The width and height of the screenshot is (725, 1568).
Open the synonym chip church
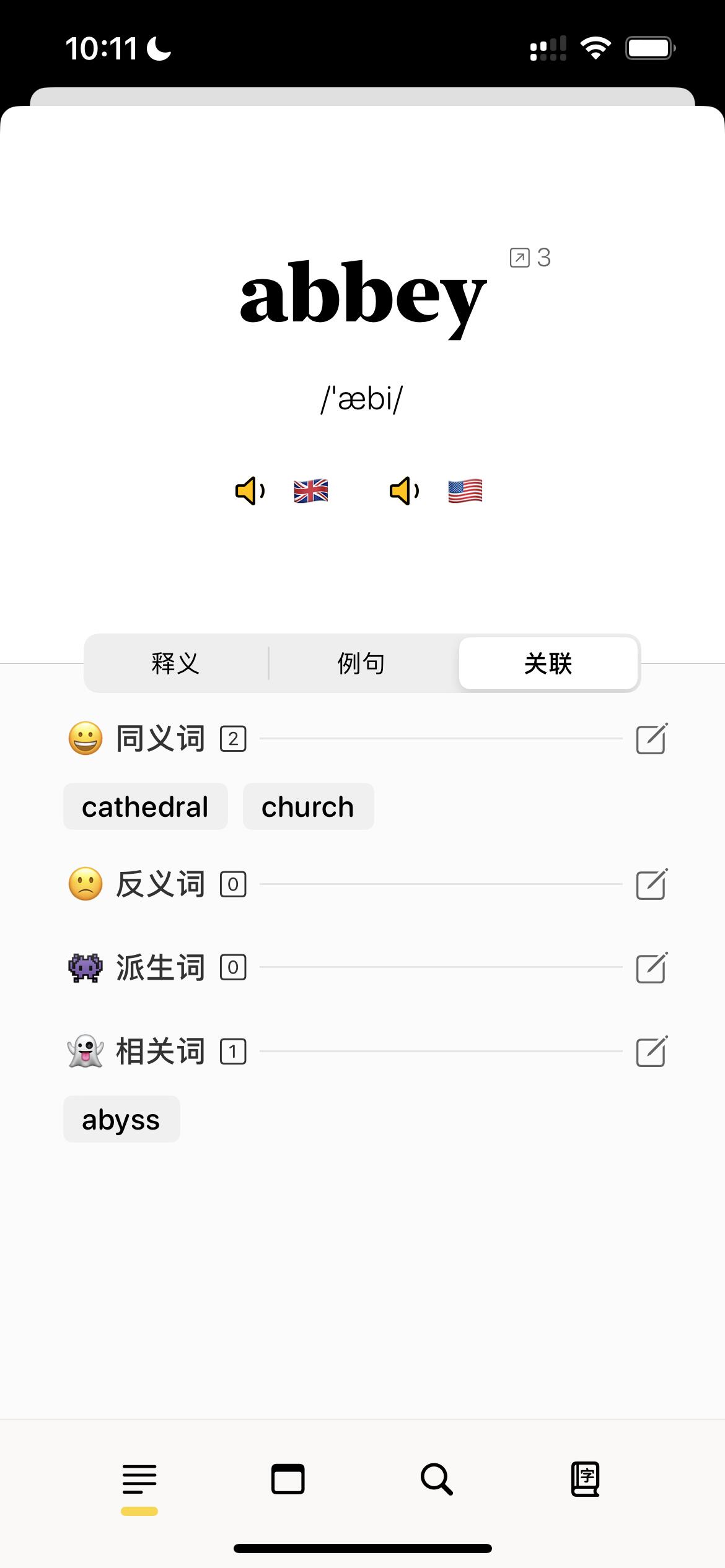coord(308,807)
